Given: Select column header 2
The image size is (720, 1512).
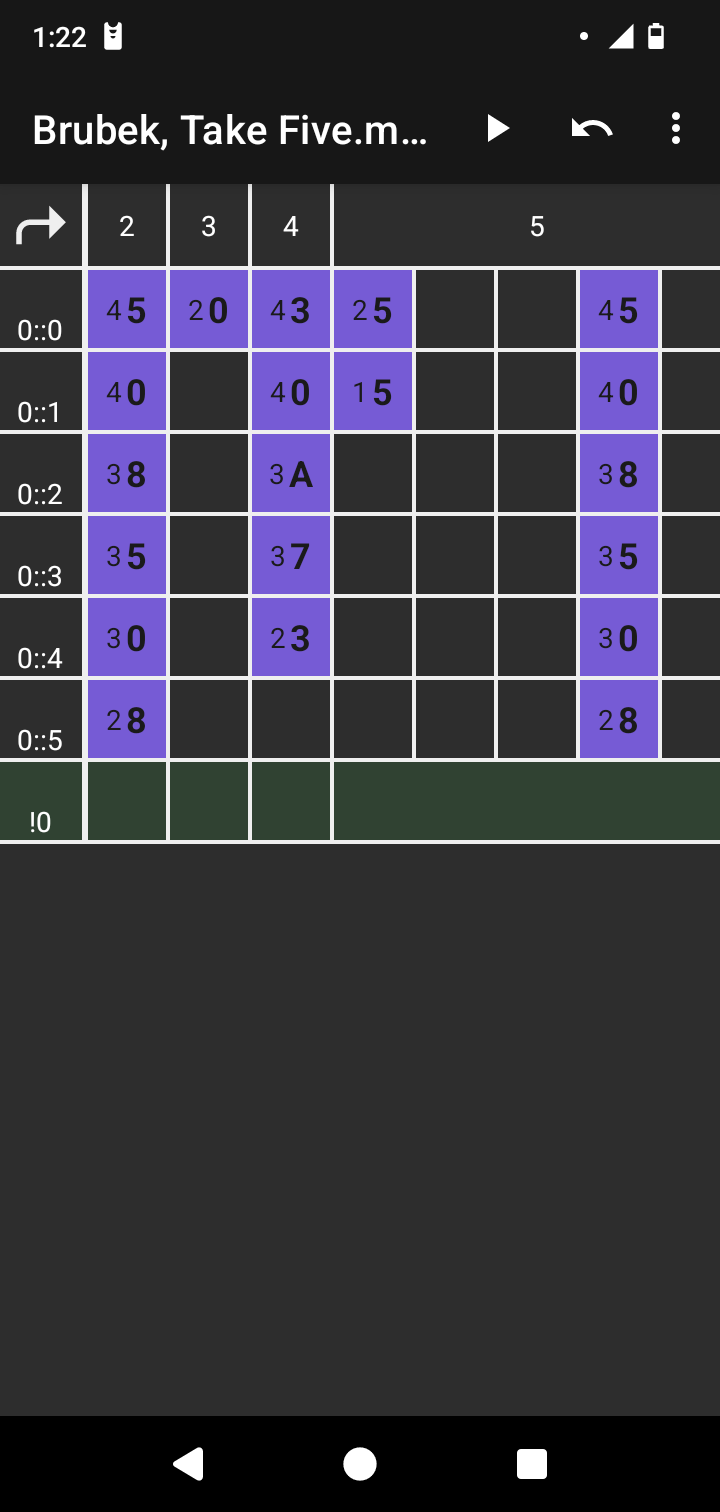Looking at the screenshot, I should coord(127,226).
